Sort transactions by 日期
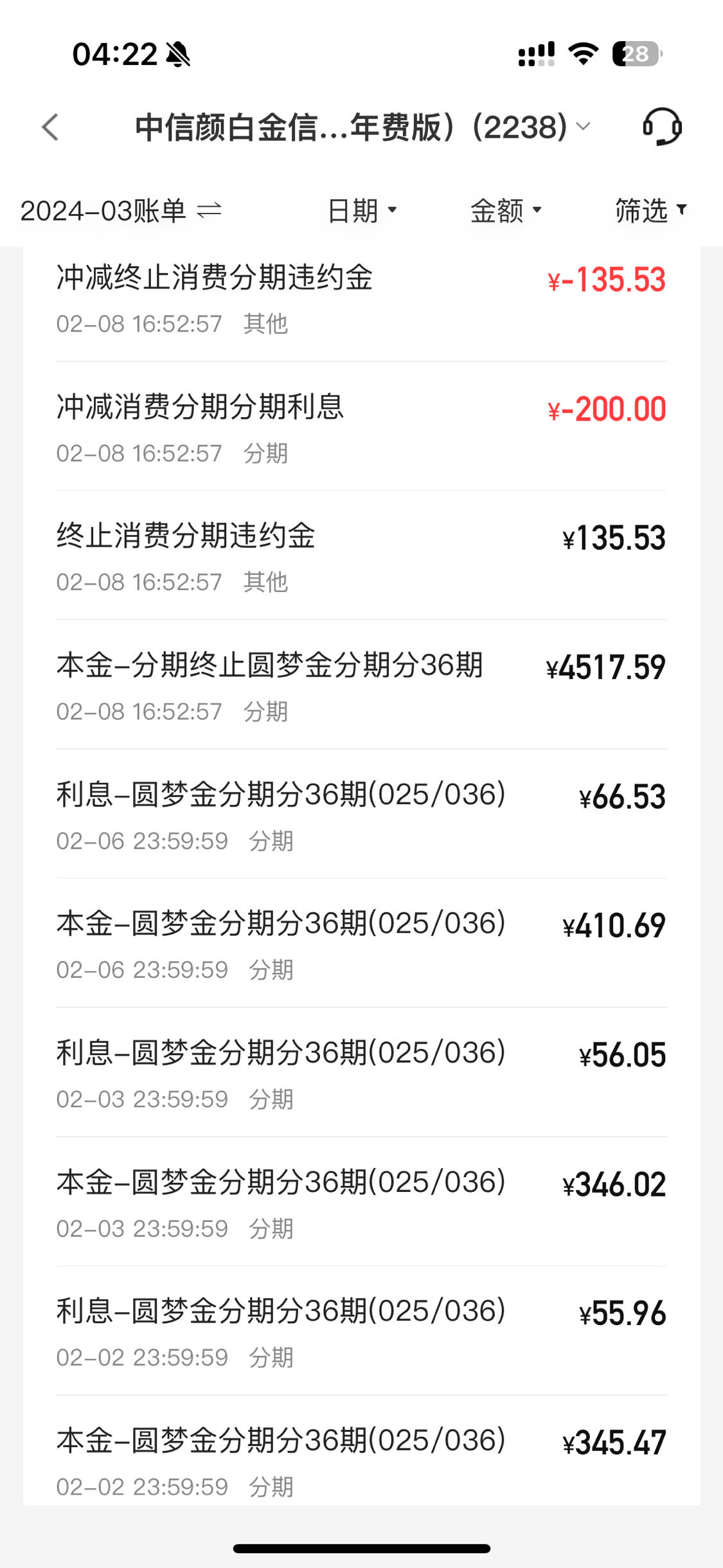Screen dimensions: 723x1568 pos(362,210)
